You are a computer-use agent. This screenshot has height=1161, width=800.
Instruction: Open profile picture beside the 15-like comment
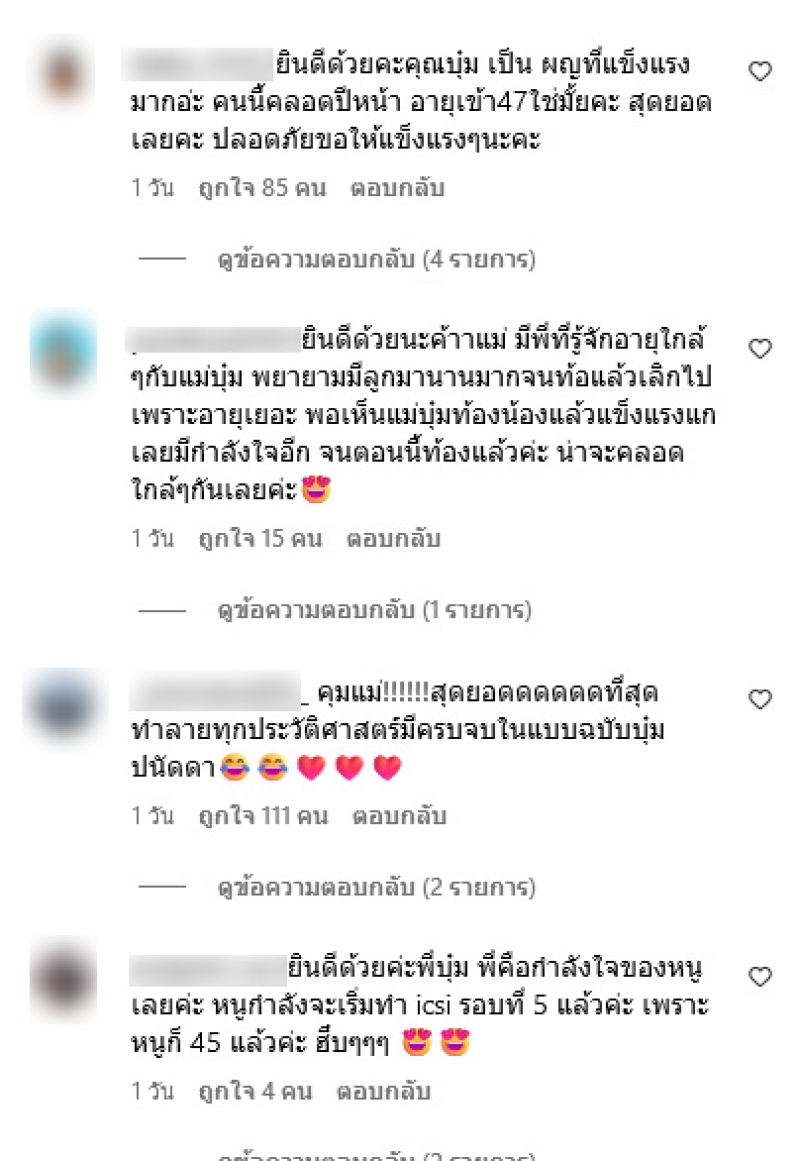[x=65, y=354]
